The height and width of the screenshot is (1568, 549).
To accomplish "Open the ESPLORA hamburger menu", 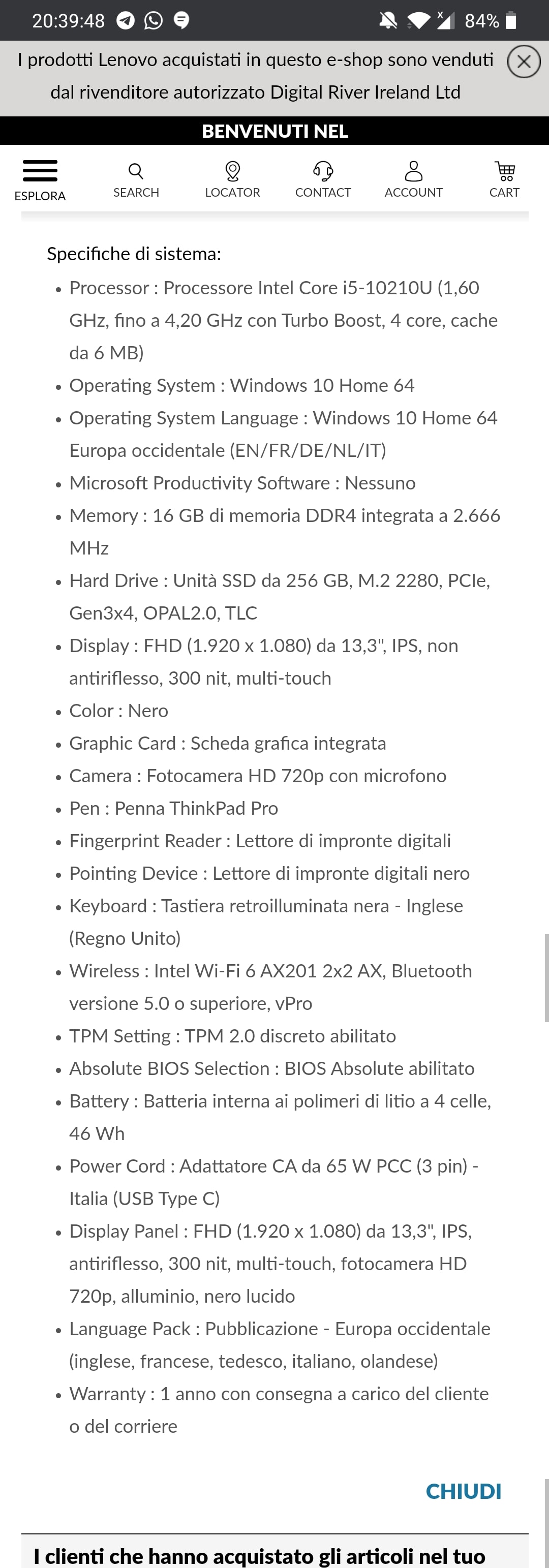I will (40, 179).
